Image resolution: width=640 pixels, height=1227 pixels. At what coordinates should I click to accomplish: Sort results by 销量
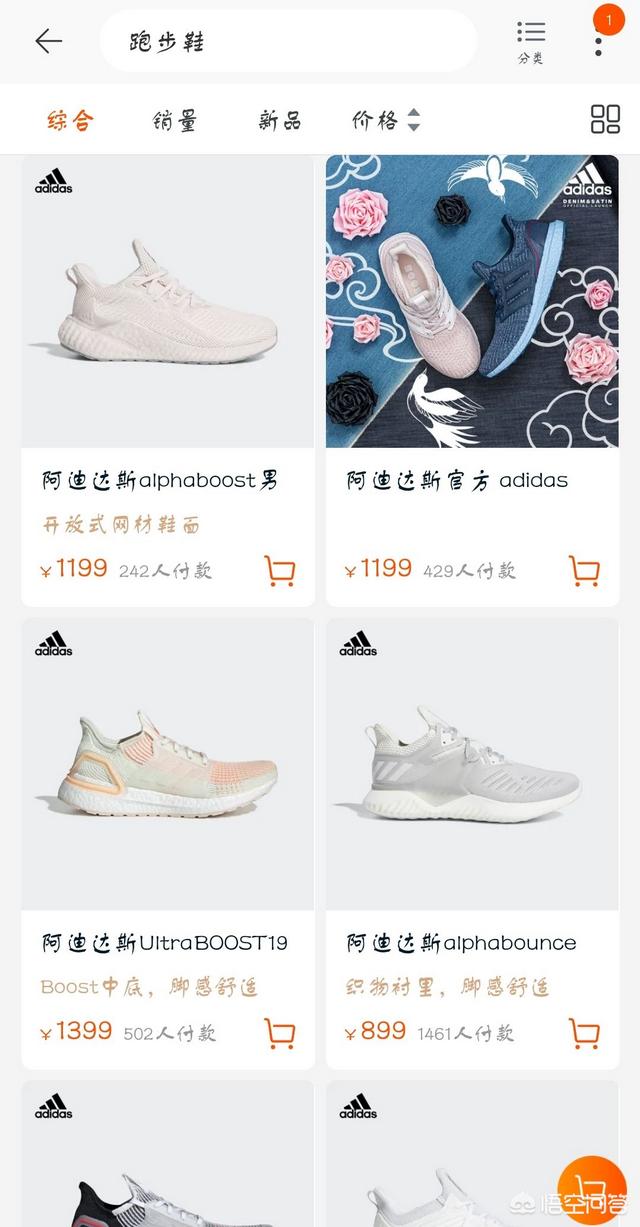coord(175,121)
